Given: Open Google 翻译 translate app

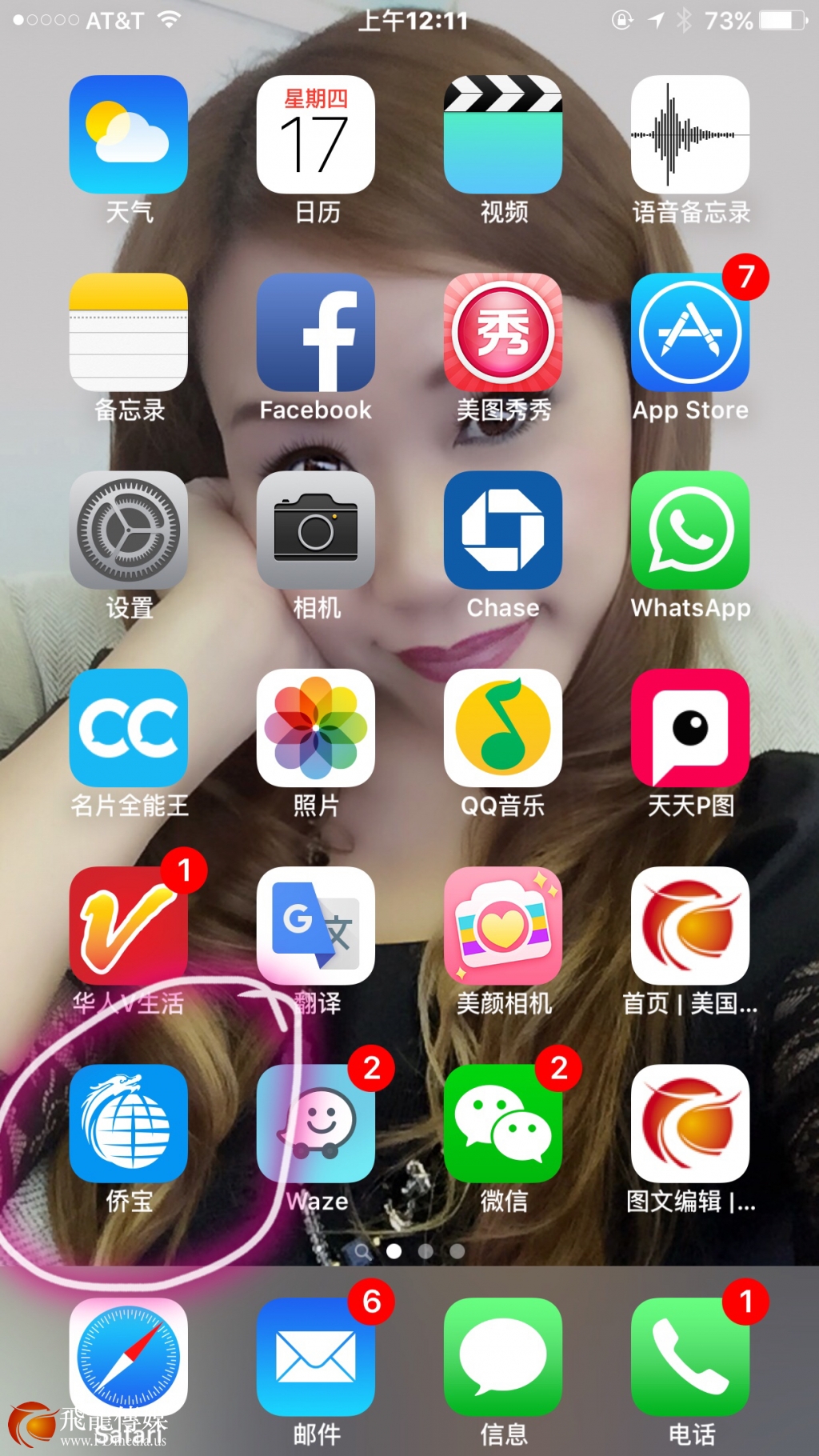Looking at the screenshot, I should click(x=316, y=926).
